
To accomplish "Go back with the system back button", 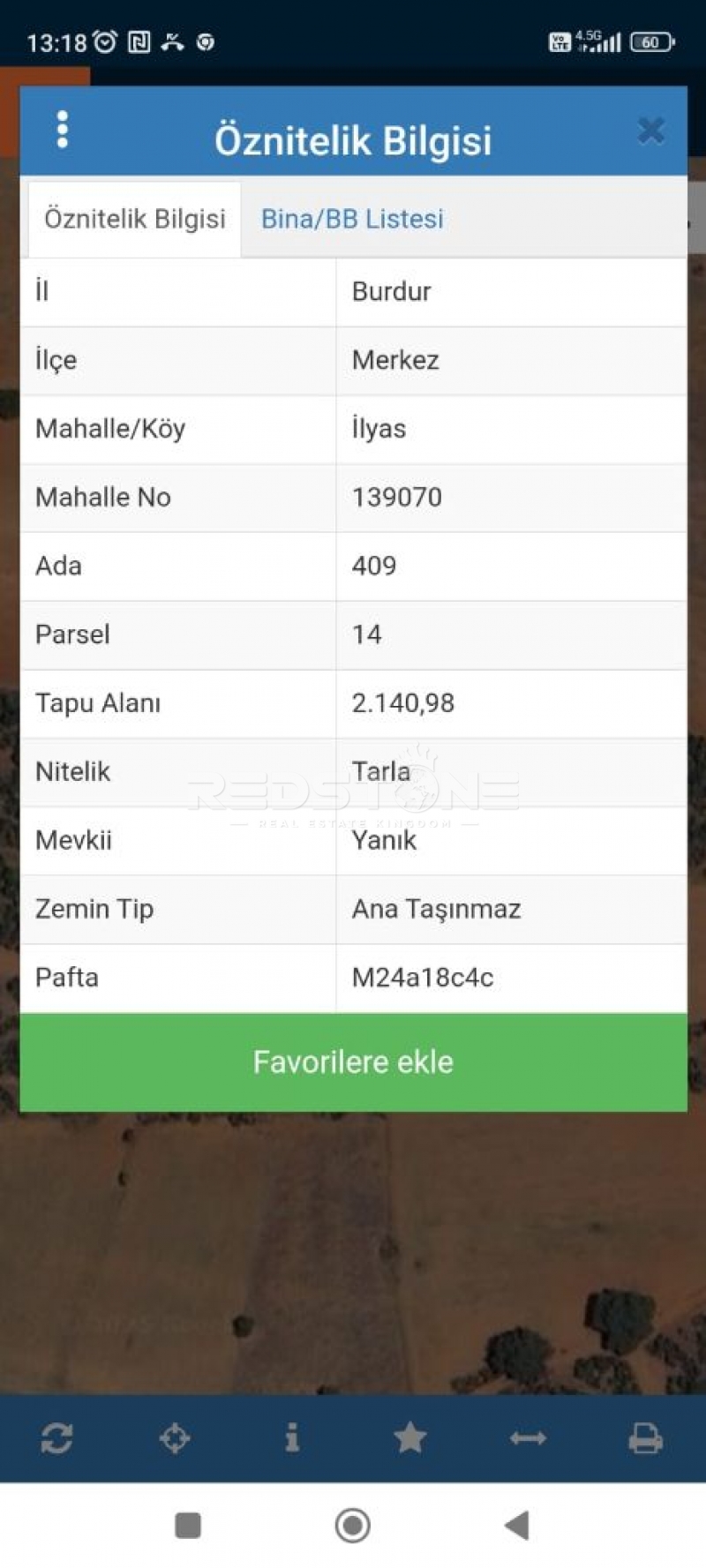I will click(x=516, y=1525).
